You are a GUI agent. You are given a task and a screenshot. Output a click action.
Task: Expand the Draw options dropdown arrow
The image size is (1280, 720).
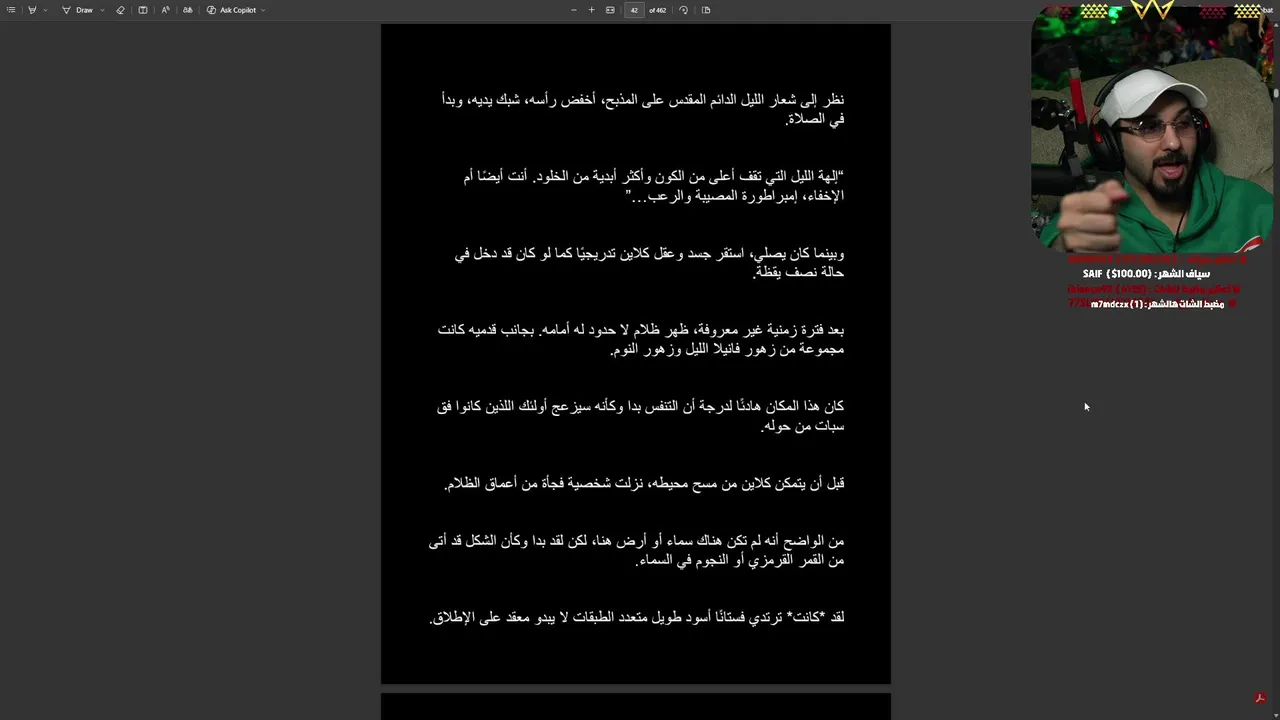tap(101, 10)
